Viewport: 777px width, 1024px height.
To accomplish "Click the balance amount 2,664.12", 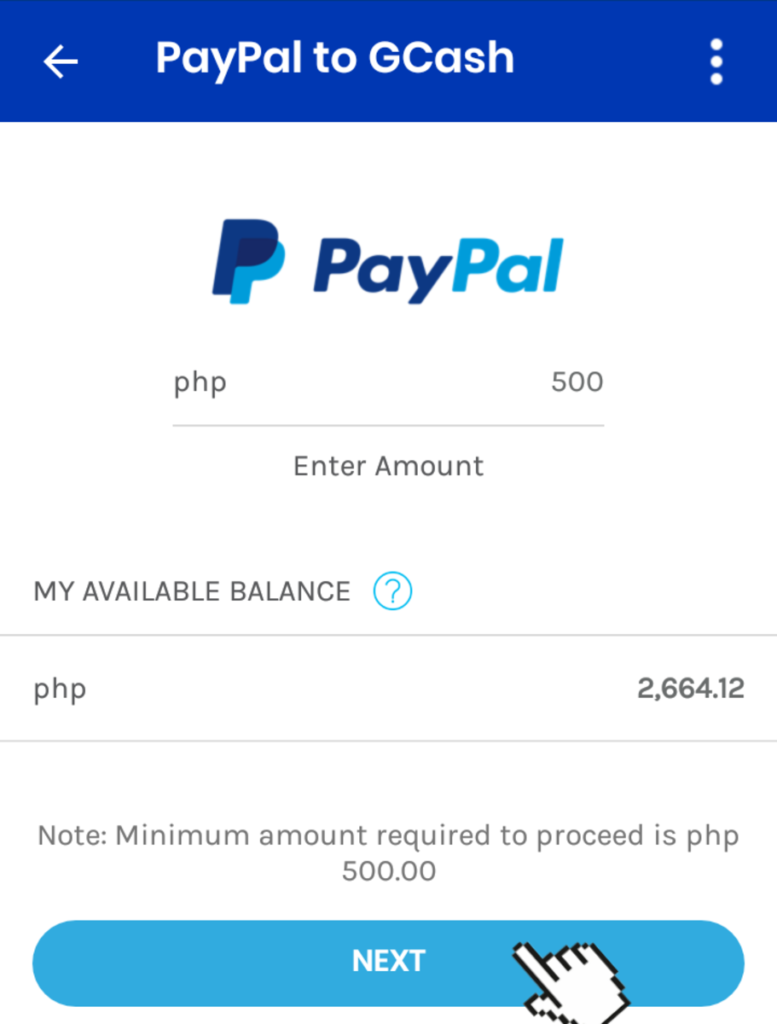I will pyautogui.click(x=690, y=688).
